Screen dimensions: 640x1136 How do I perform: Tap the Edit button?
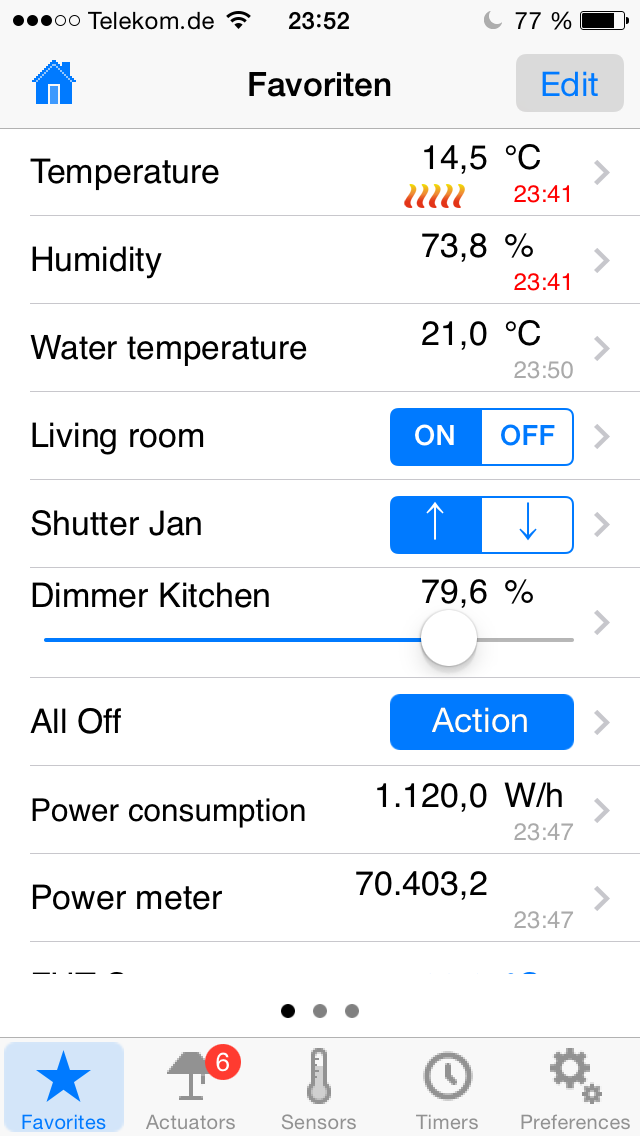(x=569, y=84)
